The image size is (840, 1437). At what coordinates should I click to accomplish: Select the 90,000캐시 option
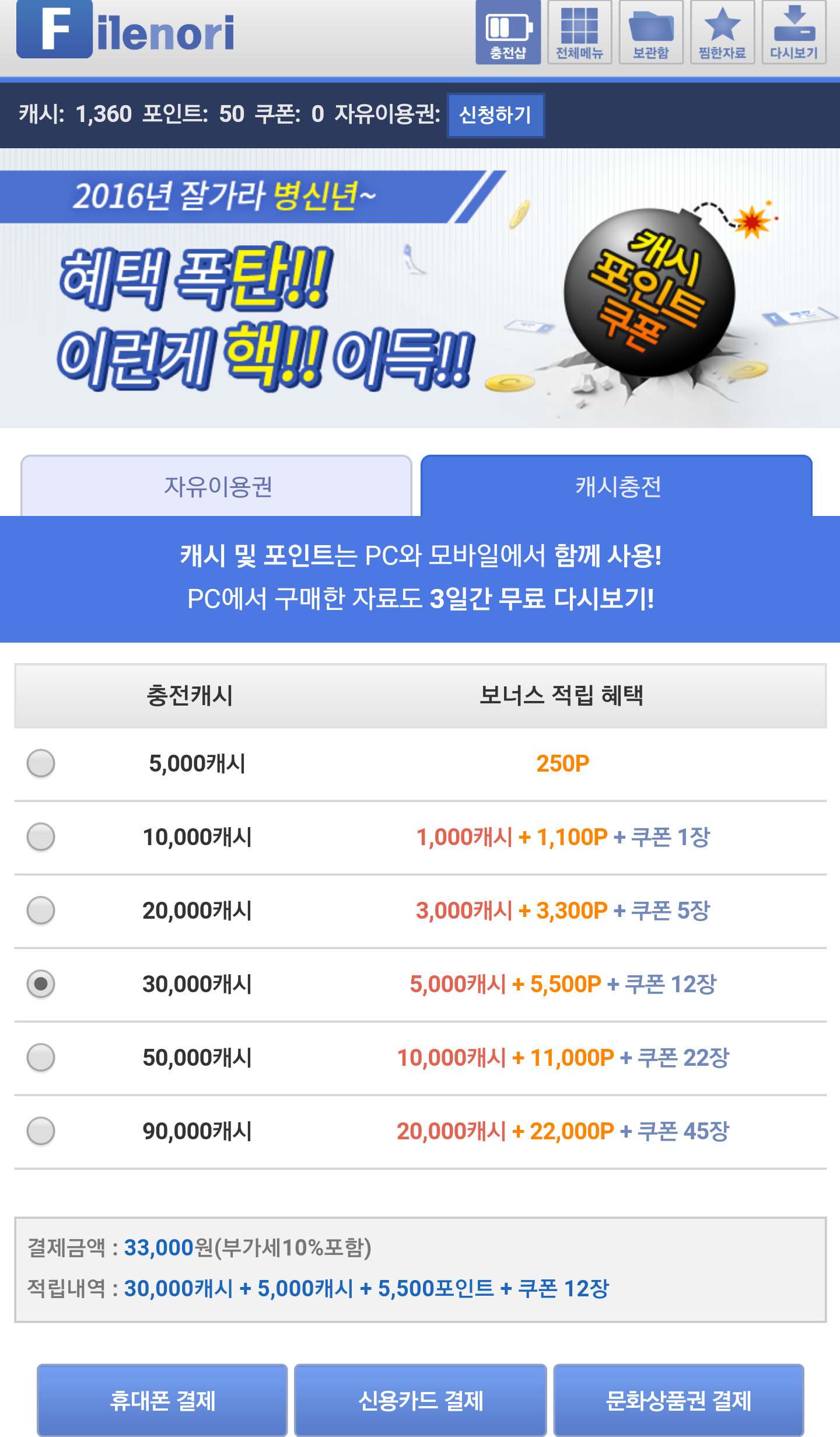41,1131
